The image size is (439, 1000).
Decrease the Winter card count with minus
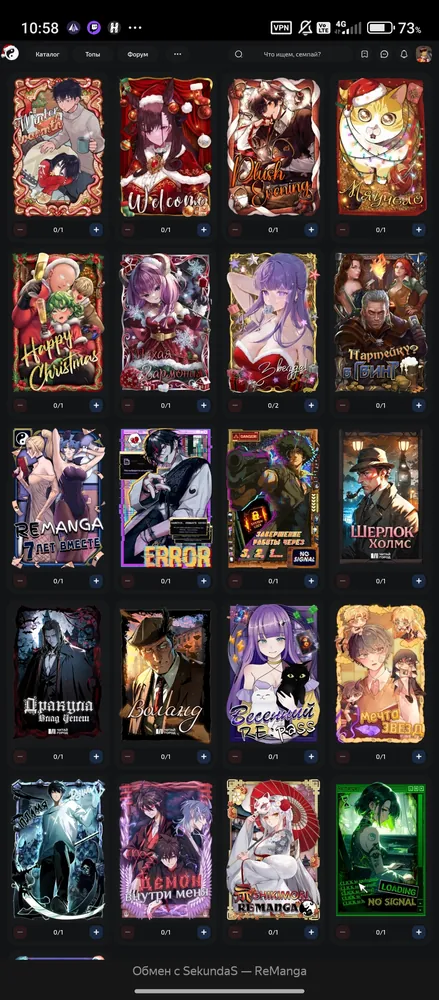(20, 230)
